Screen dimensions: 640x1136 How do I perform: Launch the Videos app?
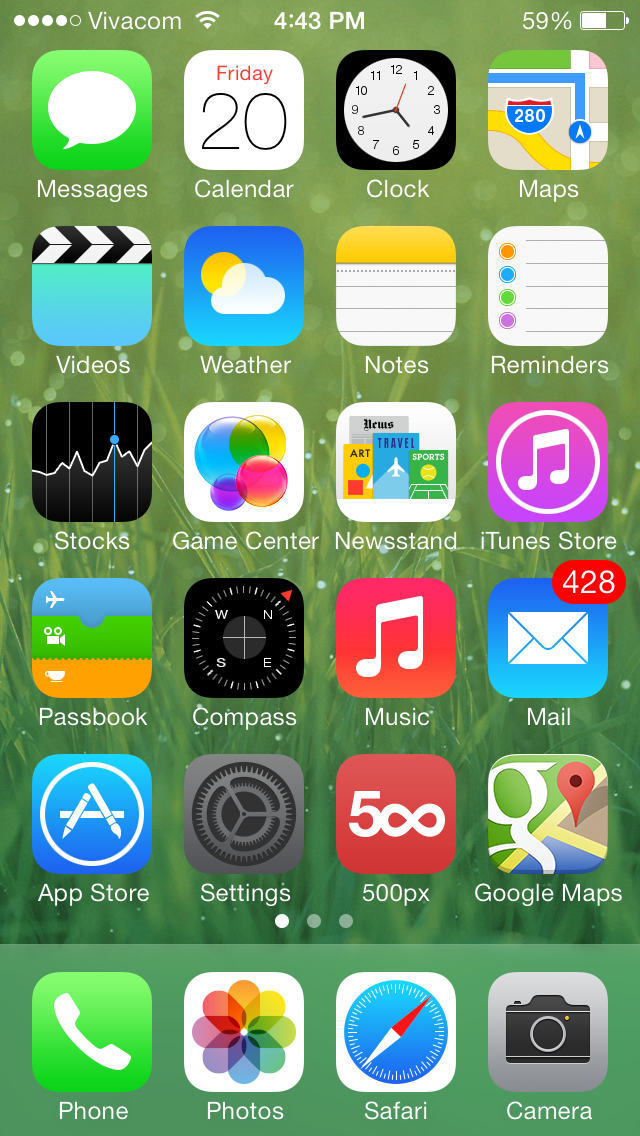pos(92,286)
